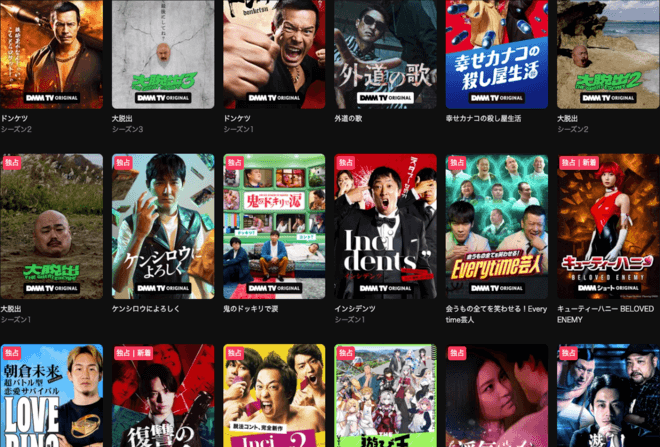
Task: Open ドンケツ シーズン1
Action: [x=274, y=54]
